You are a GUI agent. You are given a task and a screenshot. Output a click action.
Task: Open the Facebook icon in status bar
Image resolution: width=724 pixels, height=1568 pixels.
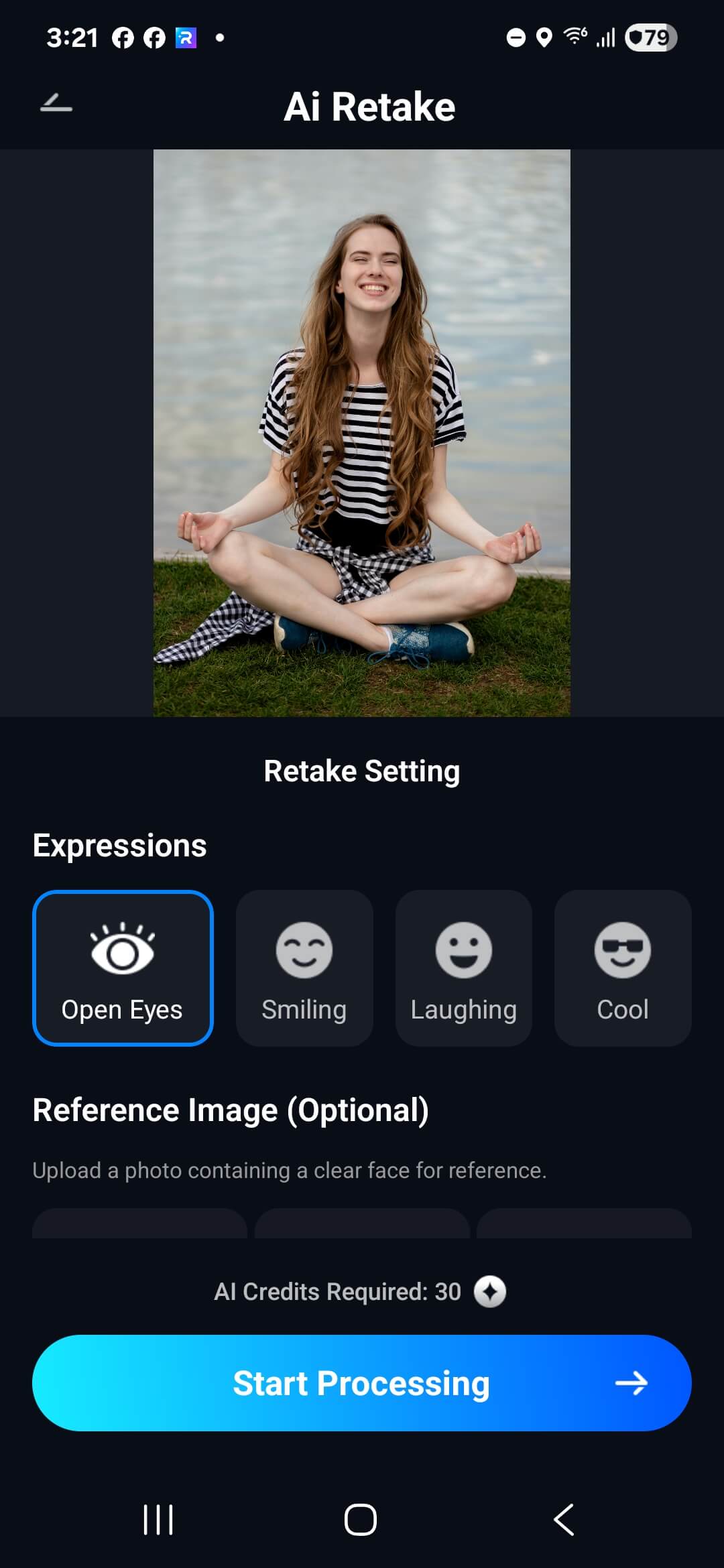123,38
